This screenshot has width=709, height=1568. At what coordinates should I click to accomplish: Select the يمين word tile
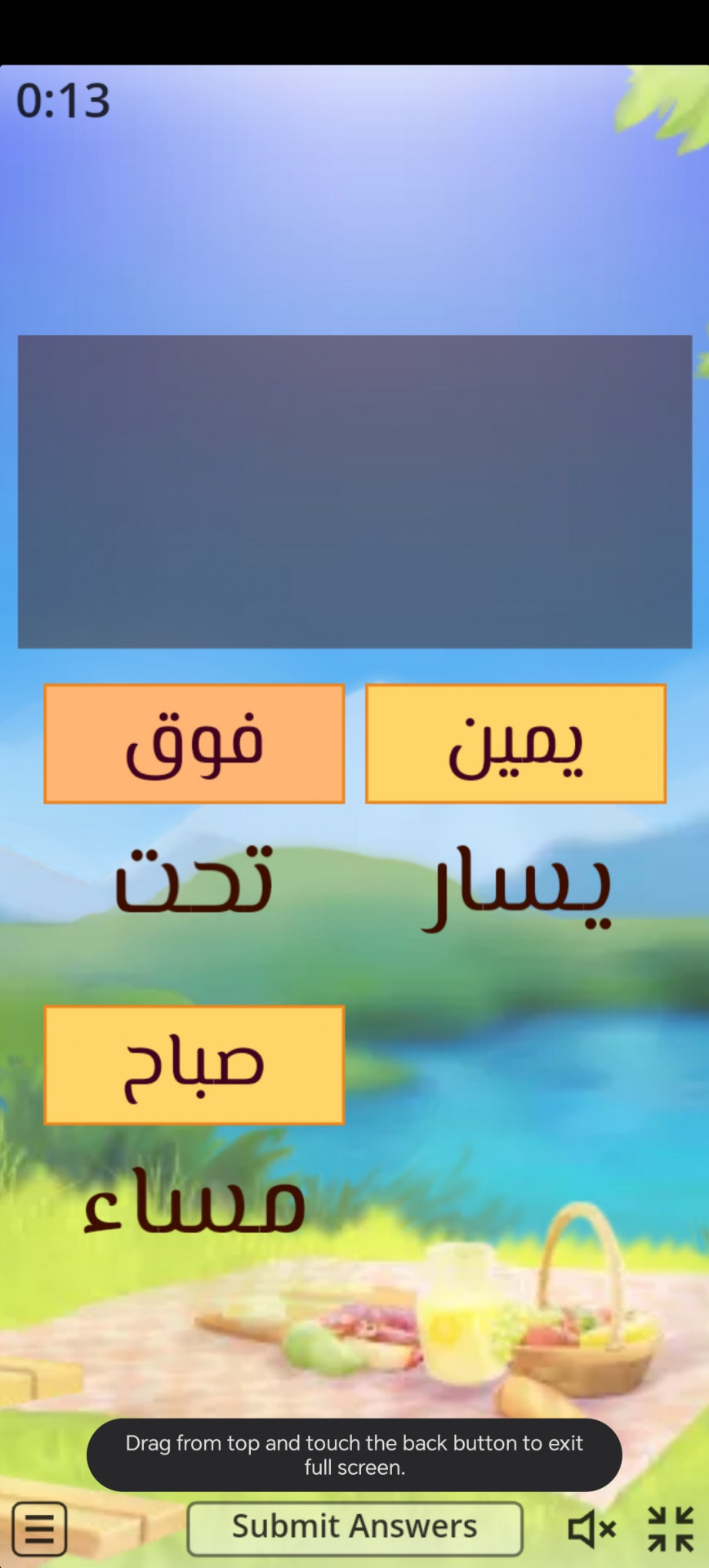pos(515,743)
